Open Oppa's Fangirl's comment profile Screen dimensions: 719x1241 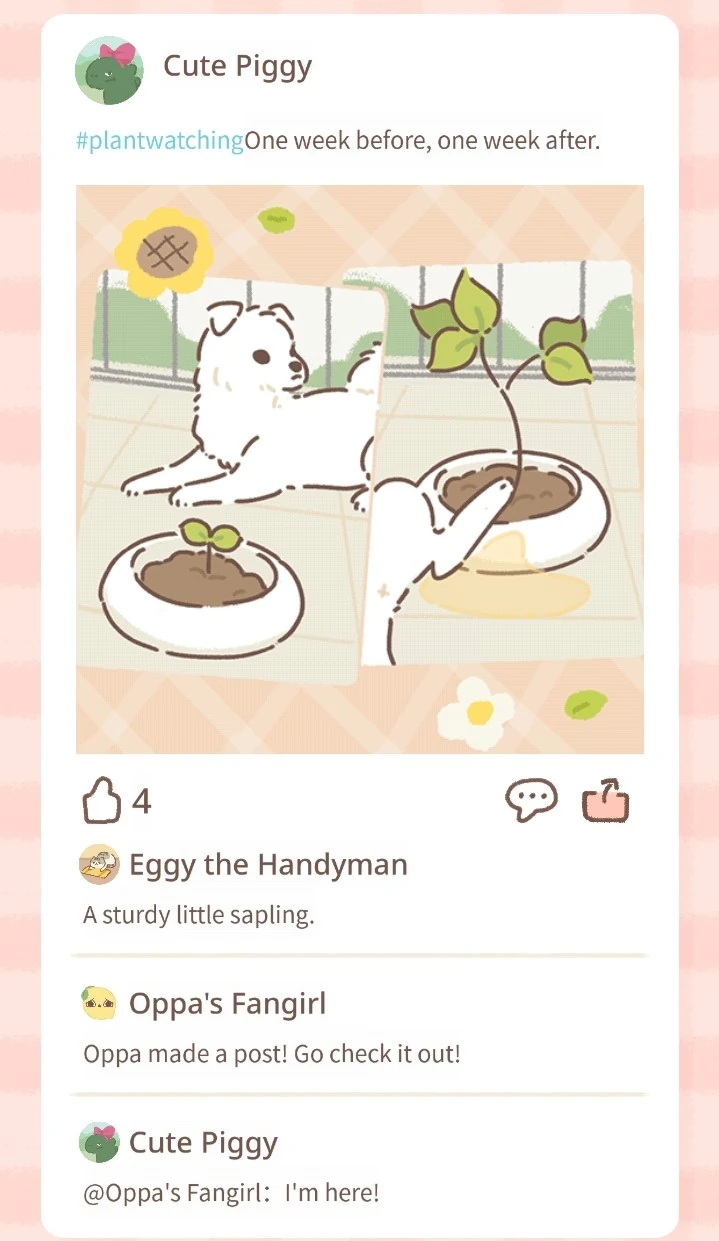pos(98,1003)
